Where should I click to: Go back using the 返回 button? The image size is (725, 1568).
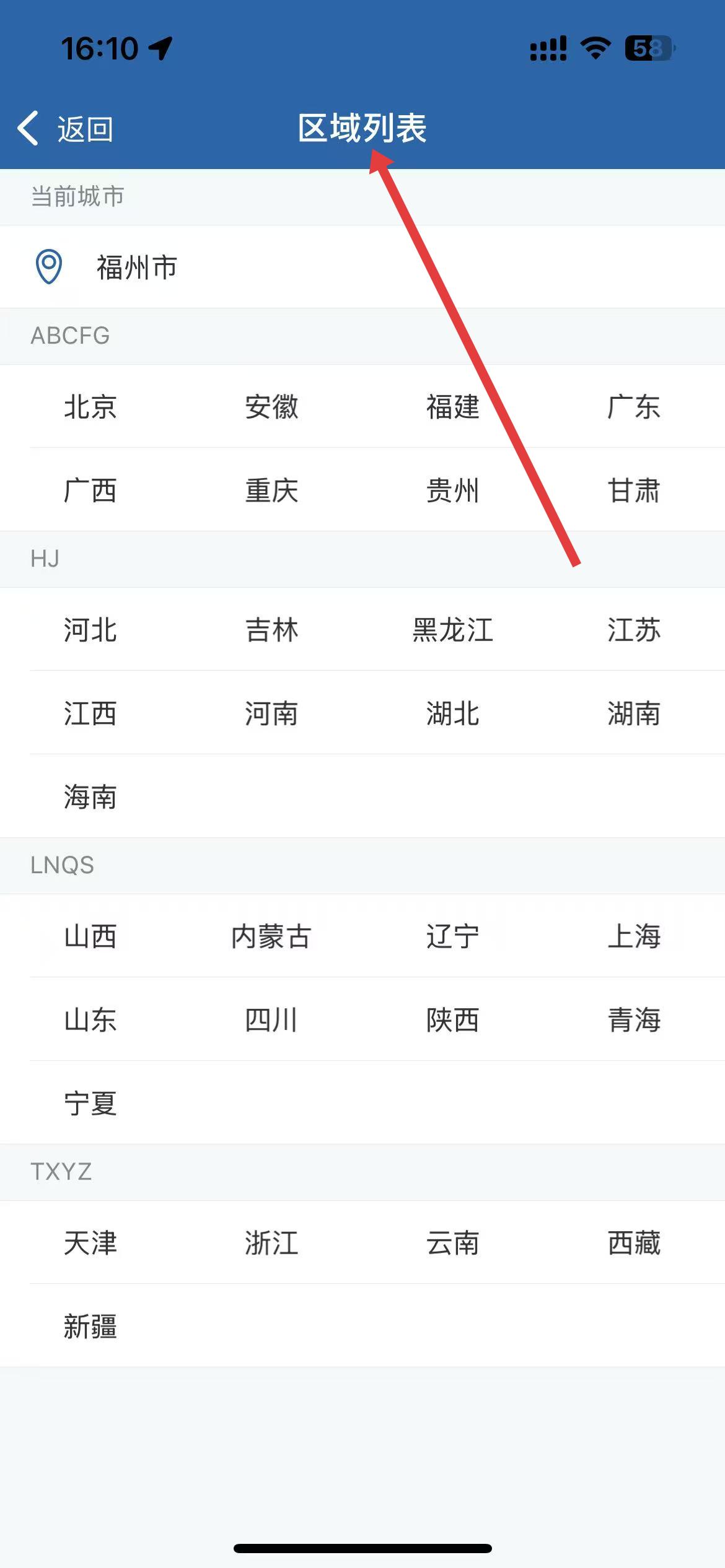[x=66, y=129]
